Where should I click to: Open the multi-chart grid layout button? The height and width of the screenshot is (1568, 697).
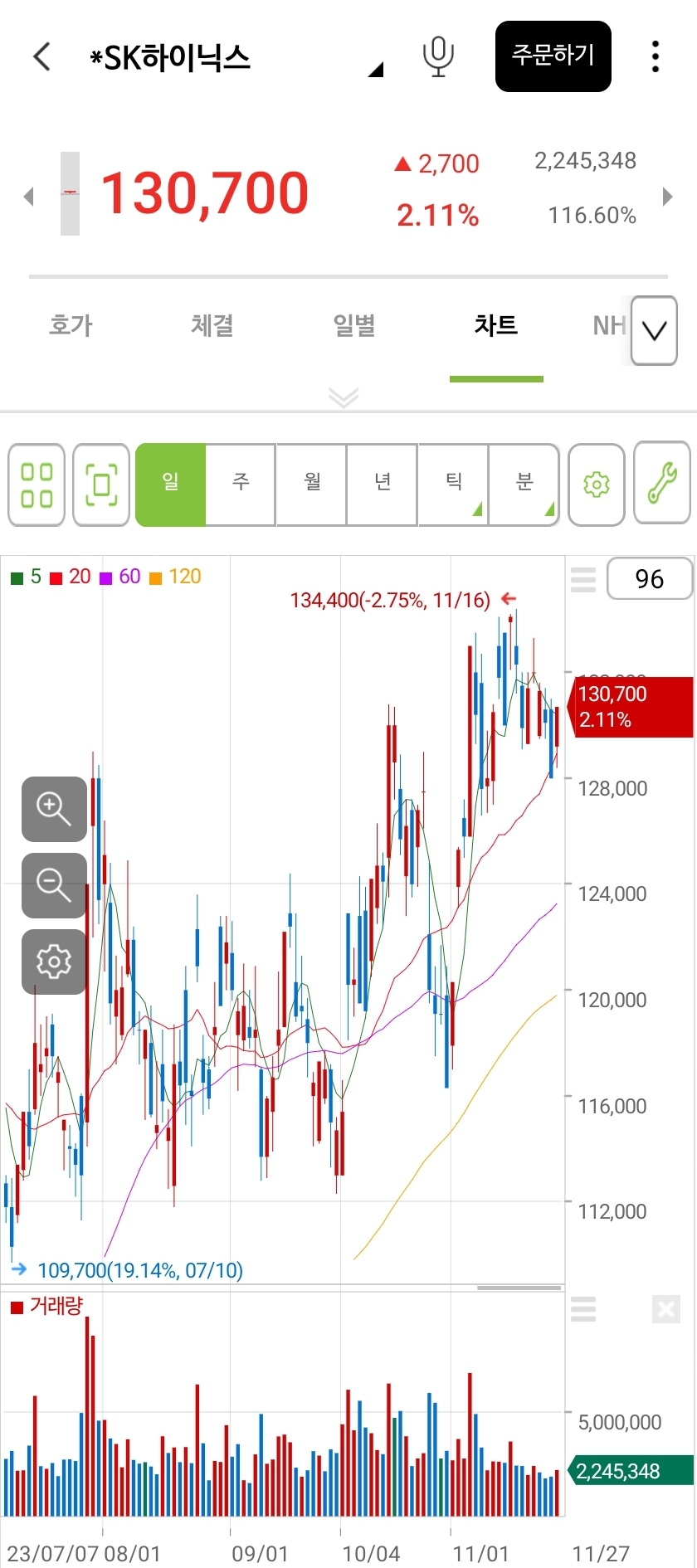pyautogui.click(x=37, y=485)
